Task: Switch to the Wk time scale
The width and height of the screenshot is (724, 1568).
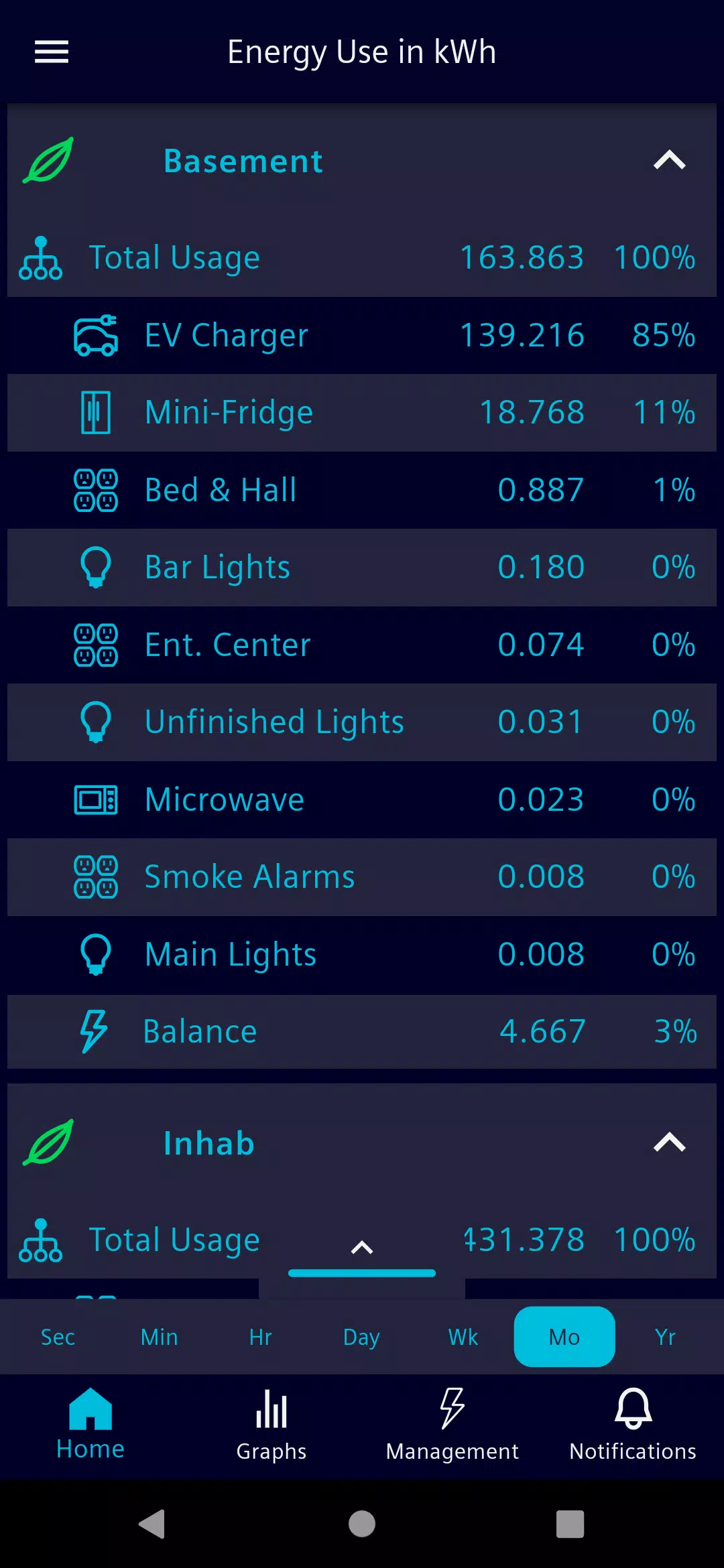Action: coord(463,1337)
